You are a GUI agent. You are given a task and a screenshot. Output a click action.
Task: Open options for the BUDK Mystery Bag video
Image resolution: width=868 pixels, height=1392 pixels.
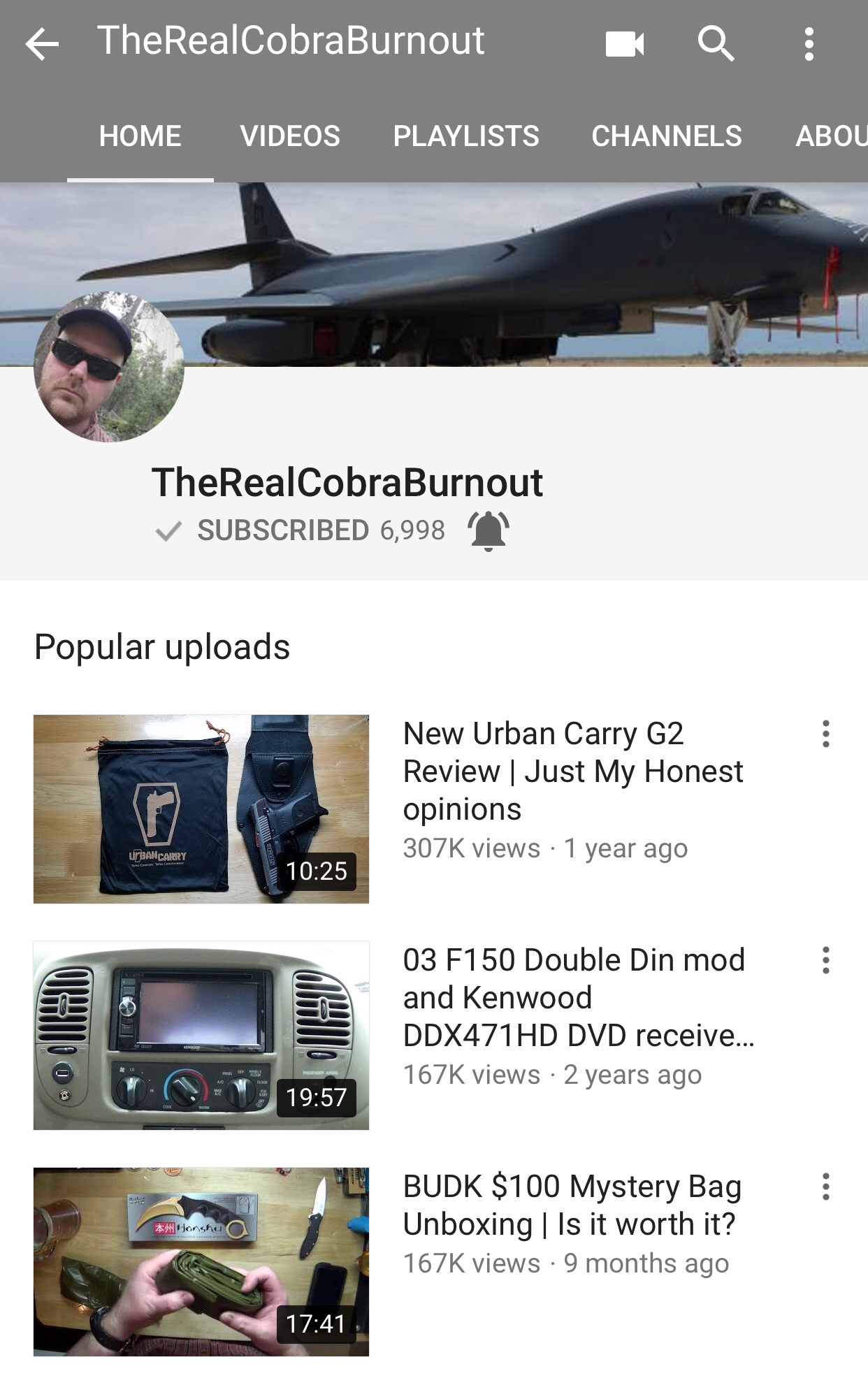tap(825, 1187)
